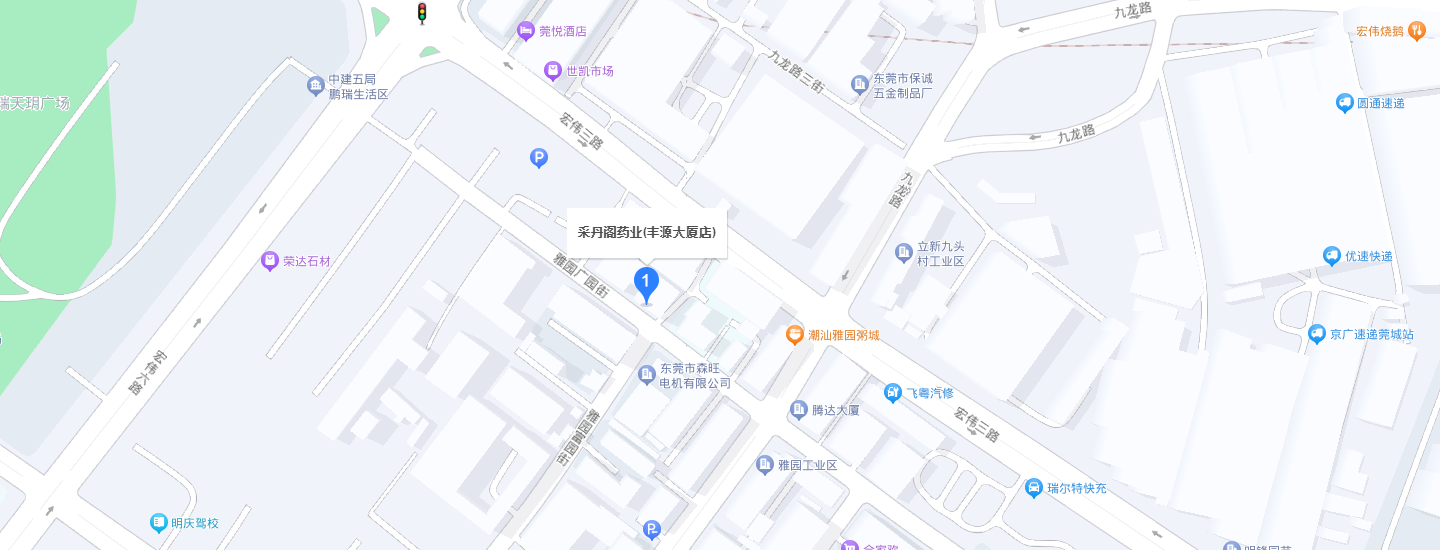
Task: Select the 世凯市场 shopping marker
Action: pyautogui.click(x=553, y=70)
